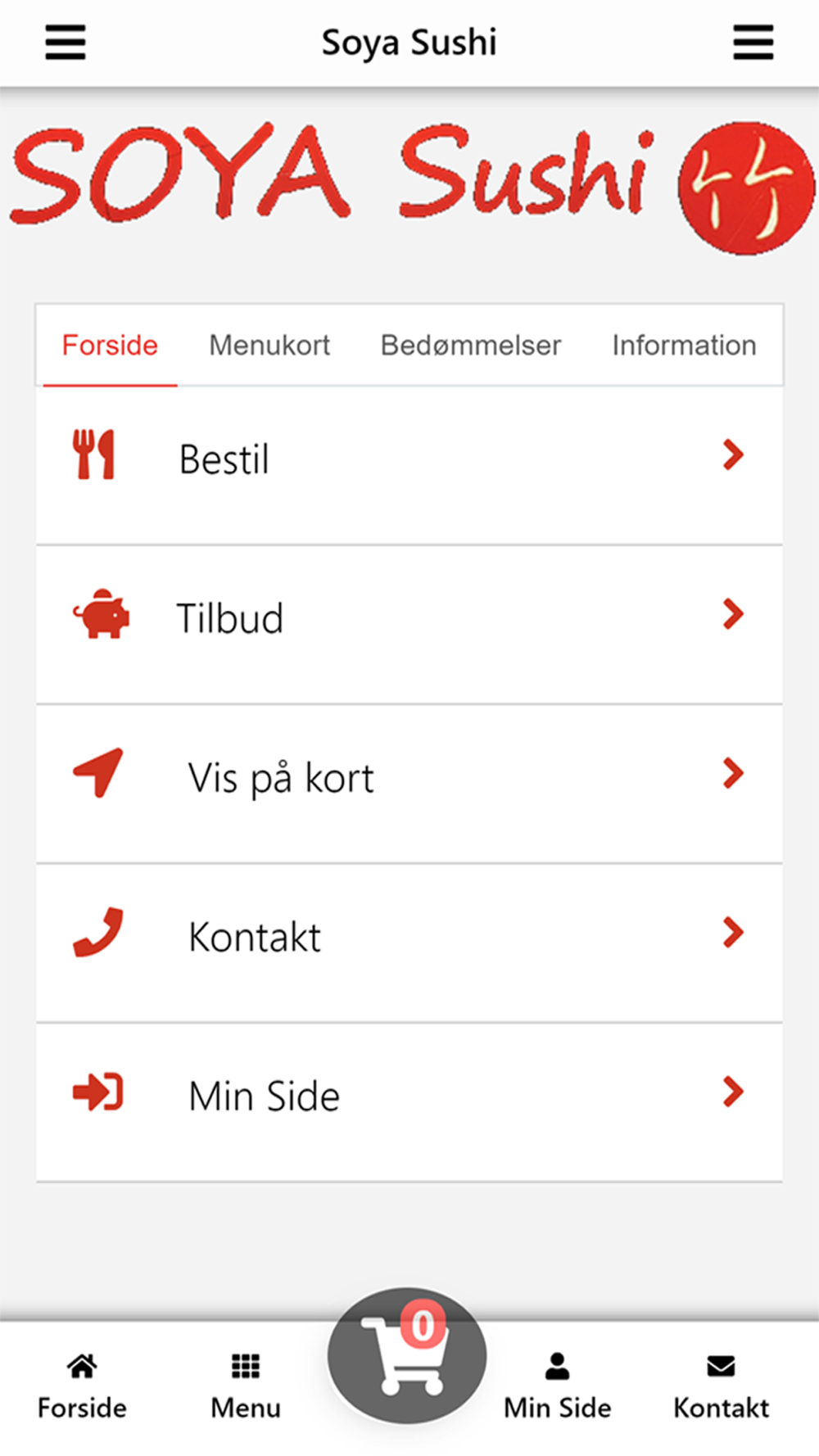Image resolution: width=819 pixels, height=1456 pixels.
Task: Open the left hamburger menu
Action: click(x=66, y=43)
